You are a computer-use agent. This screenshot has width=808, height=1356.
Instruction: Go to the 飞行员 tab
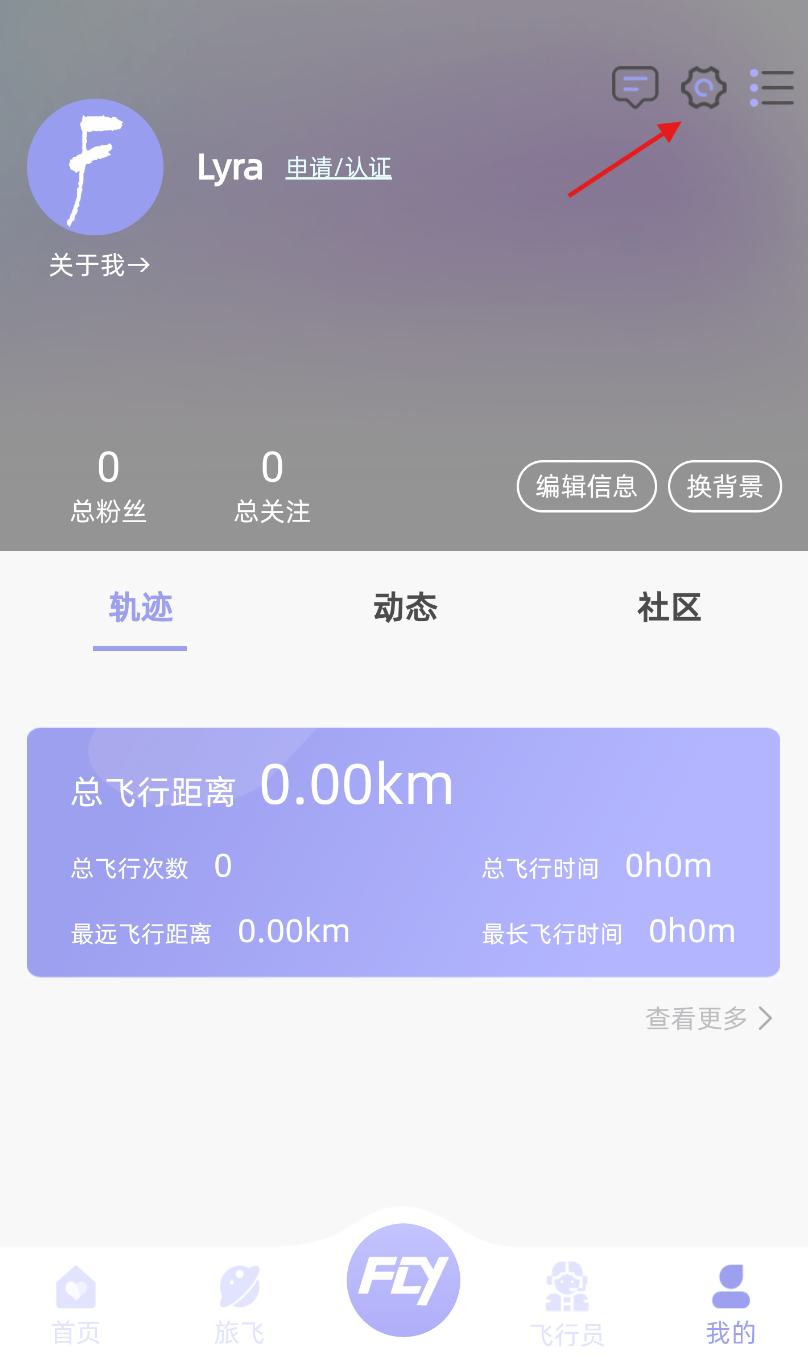pyautogui.click(x=566, y=1305)
